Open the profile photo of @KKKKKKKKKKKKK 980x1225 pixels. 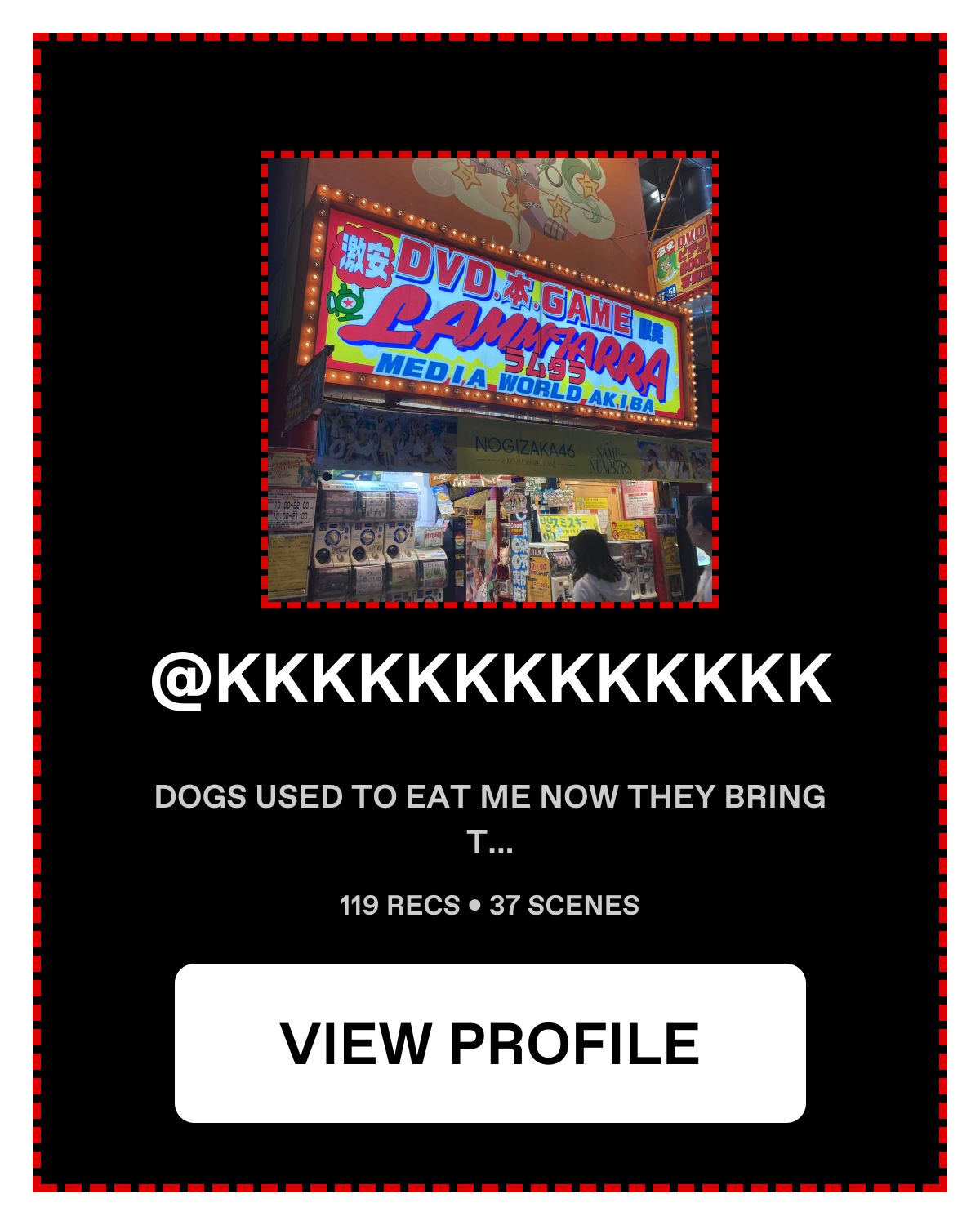click(x=490, y=380)
